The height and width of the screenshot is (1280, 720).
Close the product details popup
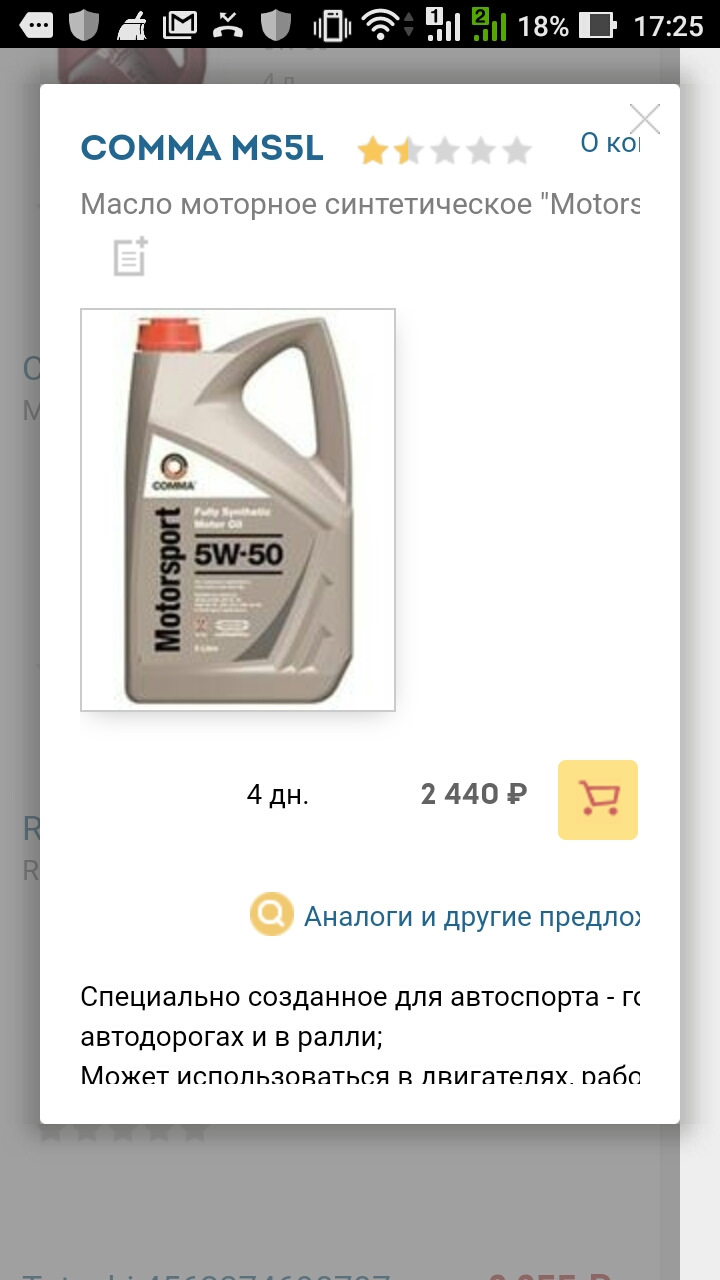coord(644,119)
